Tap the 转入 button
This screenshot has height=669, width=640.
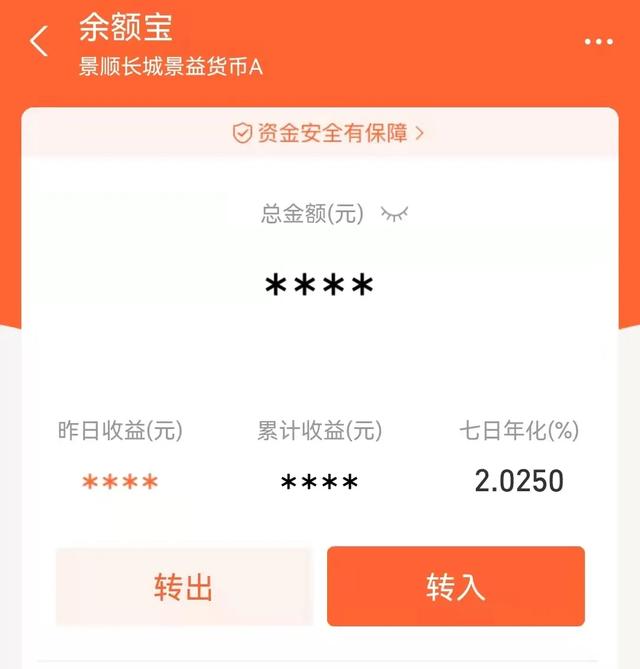click(x=455, y=587)
